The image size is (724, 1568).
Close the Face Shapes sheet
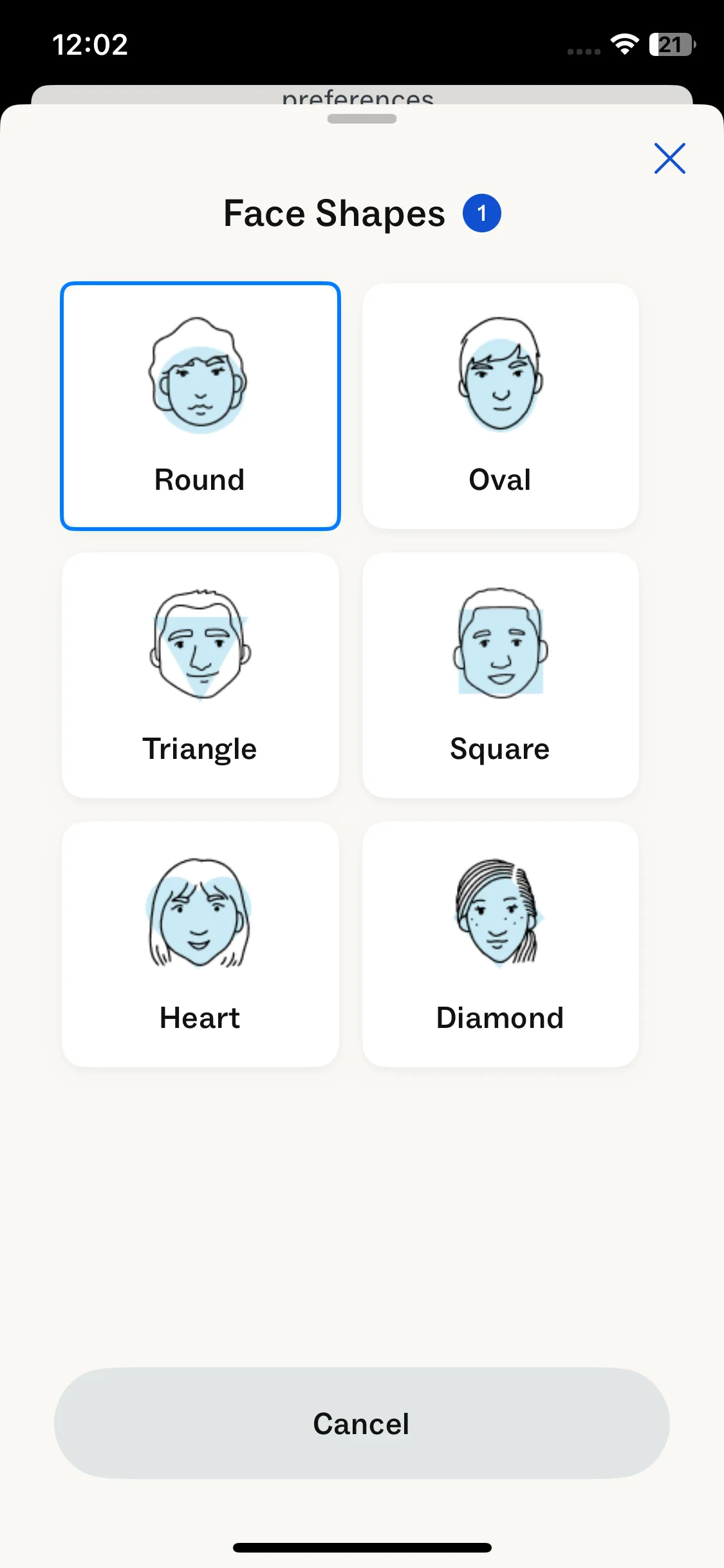pos(669,158)
